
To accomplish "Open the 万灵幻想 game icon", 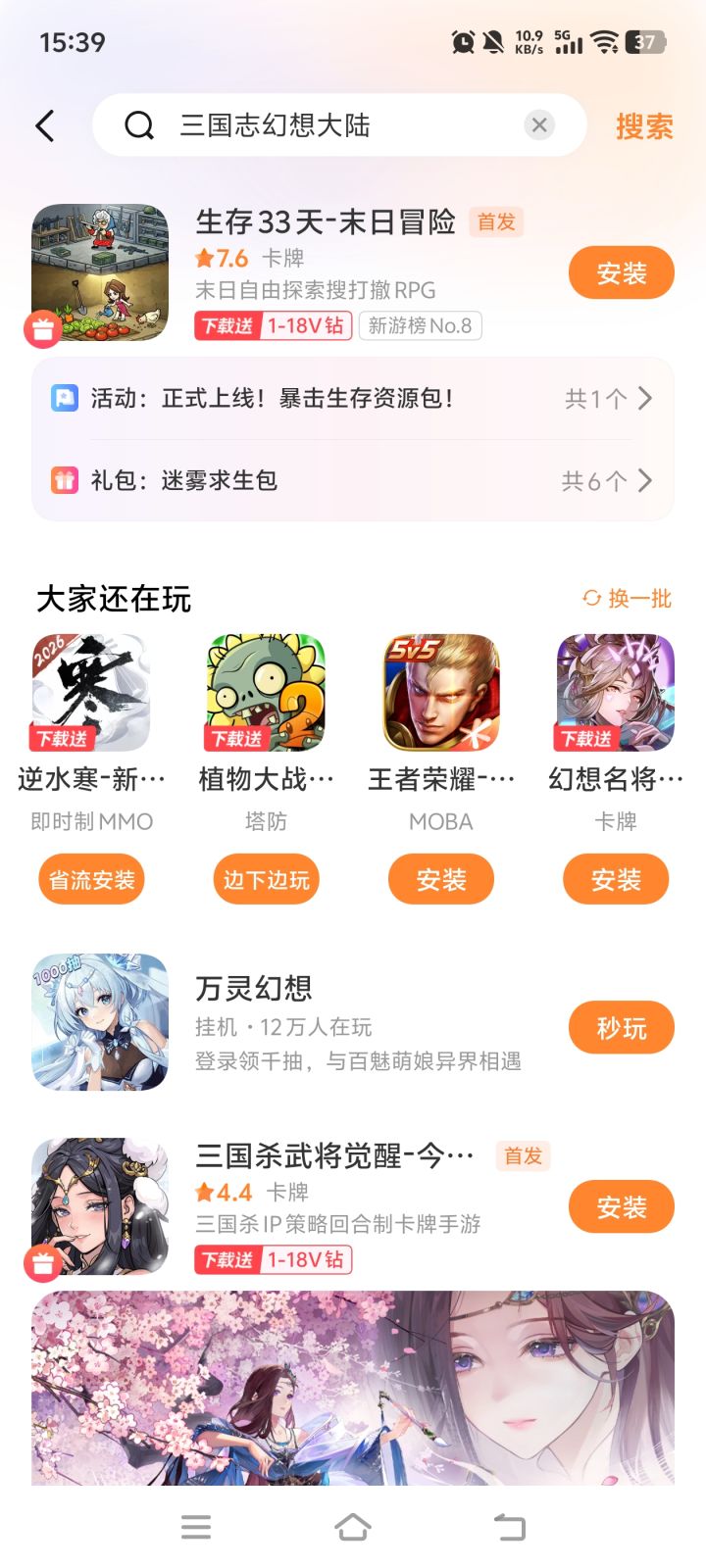I will (100, 1022).
